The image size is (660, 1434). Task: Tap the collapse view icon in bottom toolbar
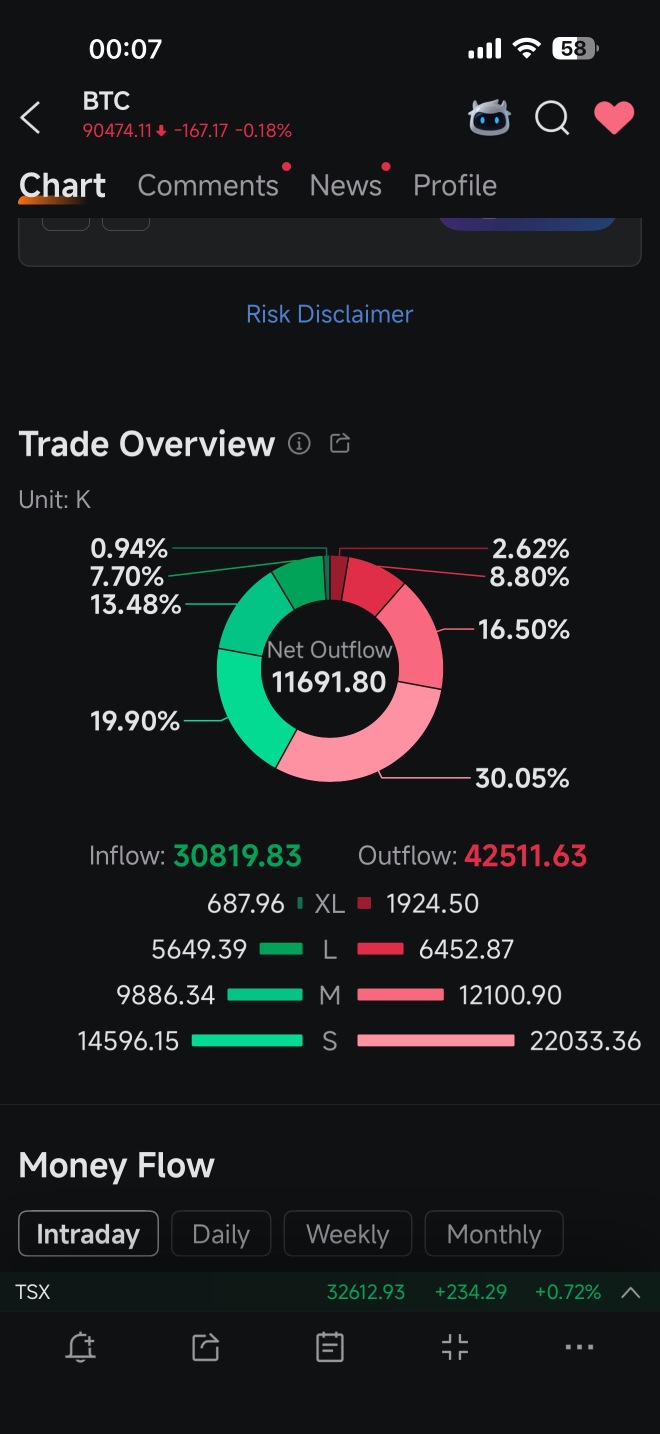(x=455, y=1348)
